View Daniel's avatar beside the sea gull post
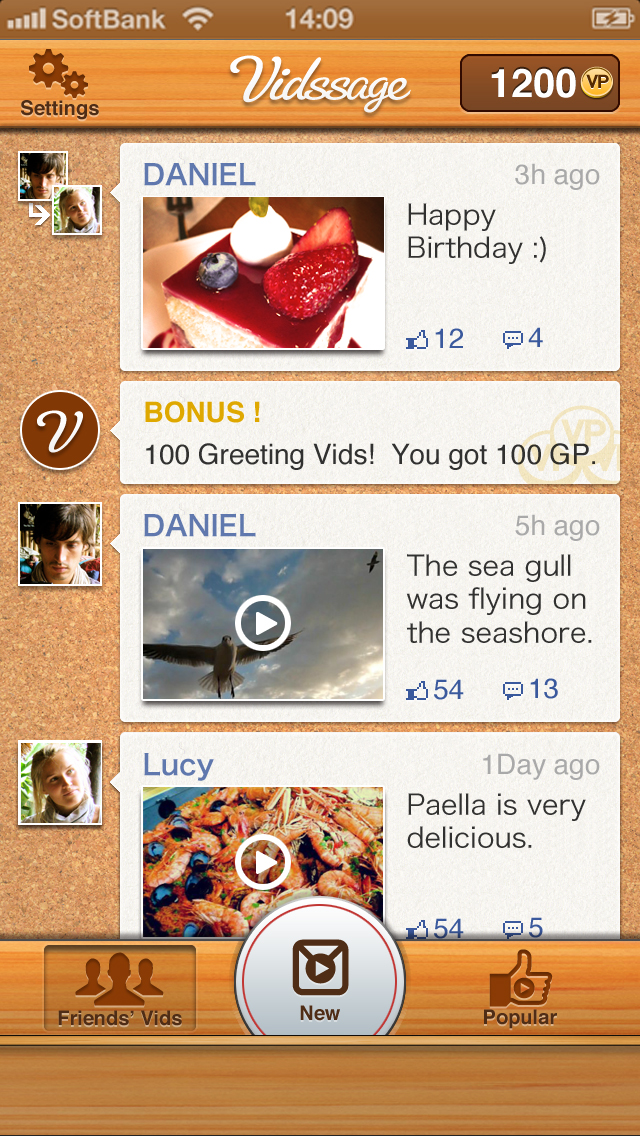The image size is (640, 1136). click(60, 544)
